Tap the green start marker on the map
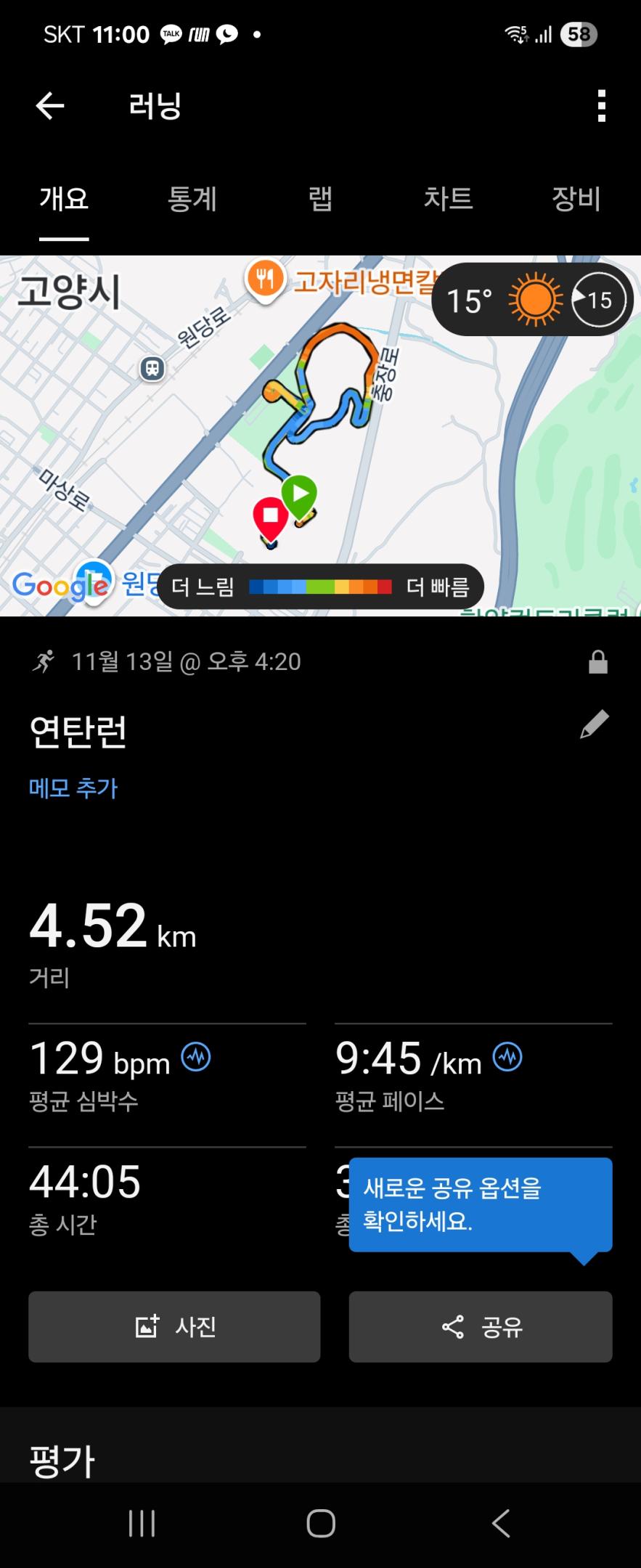The image size is (641, 1568). pos(301,494)
